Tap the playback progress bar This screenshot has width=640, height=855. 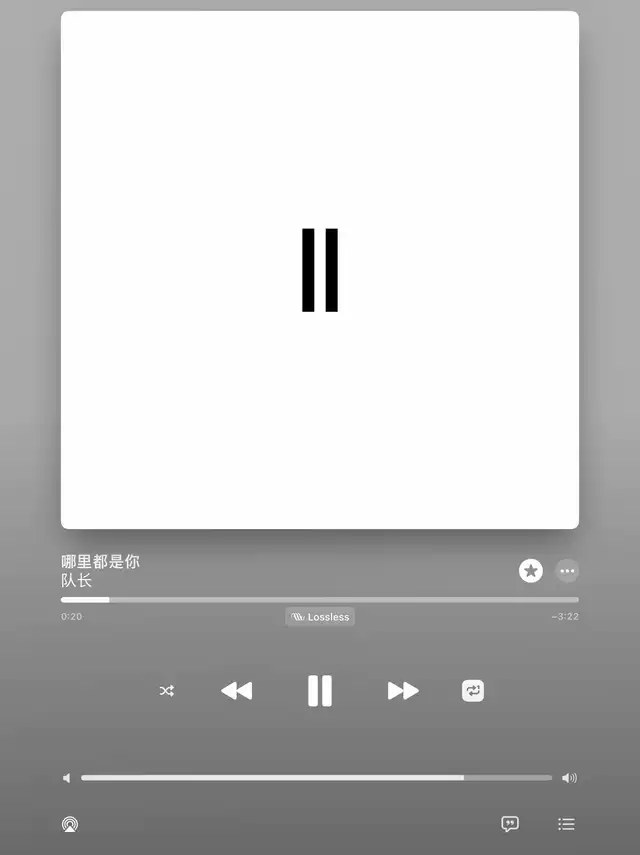click(x=320, y=600)
